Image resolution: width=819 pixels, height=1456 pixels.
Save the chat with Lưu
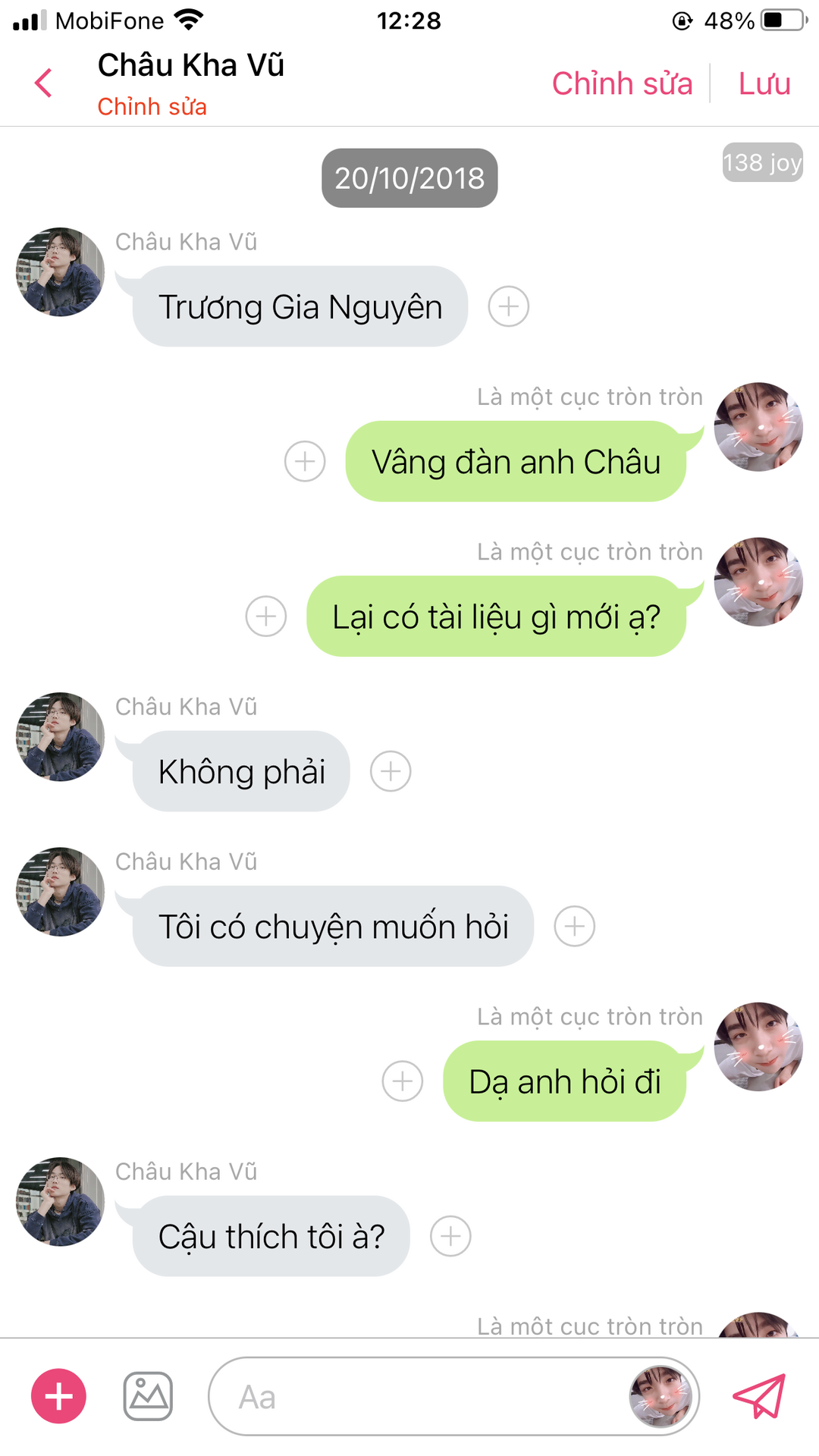pyautogui.click(x=764, y=83)
